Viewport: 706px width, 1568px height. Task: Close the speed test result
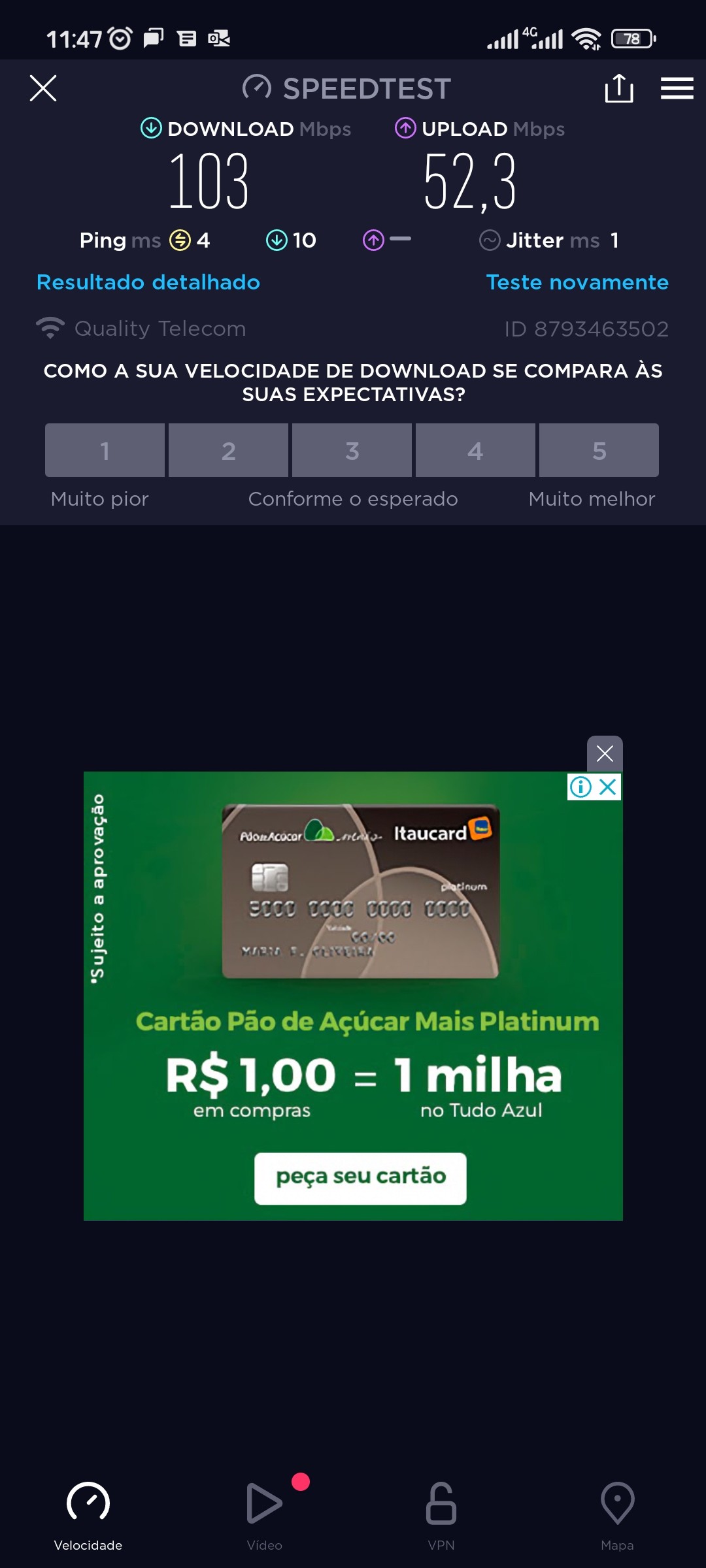[43, 88]
